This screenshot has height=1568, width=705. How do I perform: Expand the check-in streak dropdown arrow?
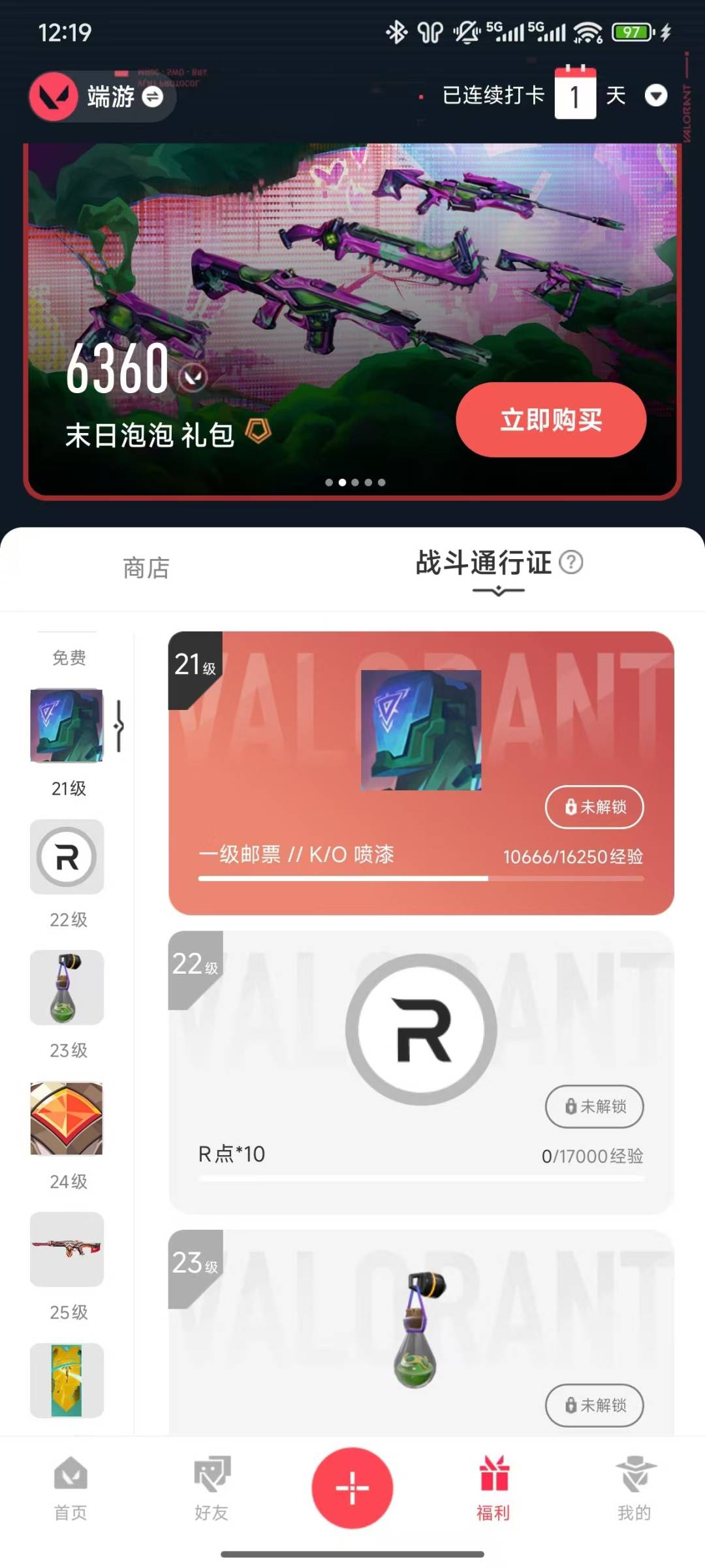pyautogui.click(x=655, y=96)
